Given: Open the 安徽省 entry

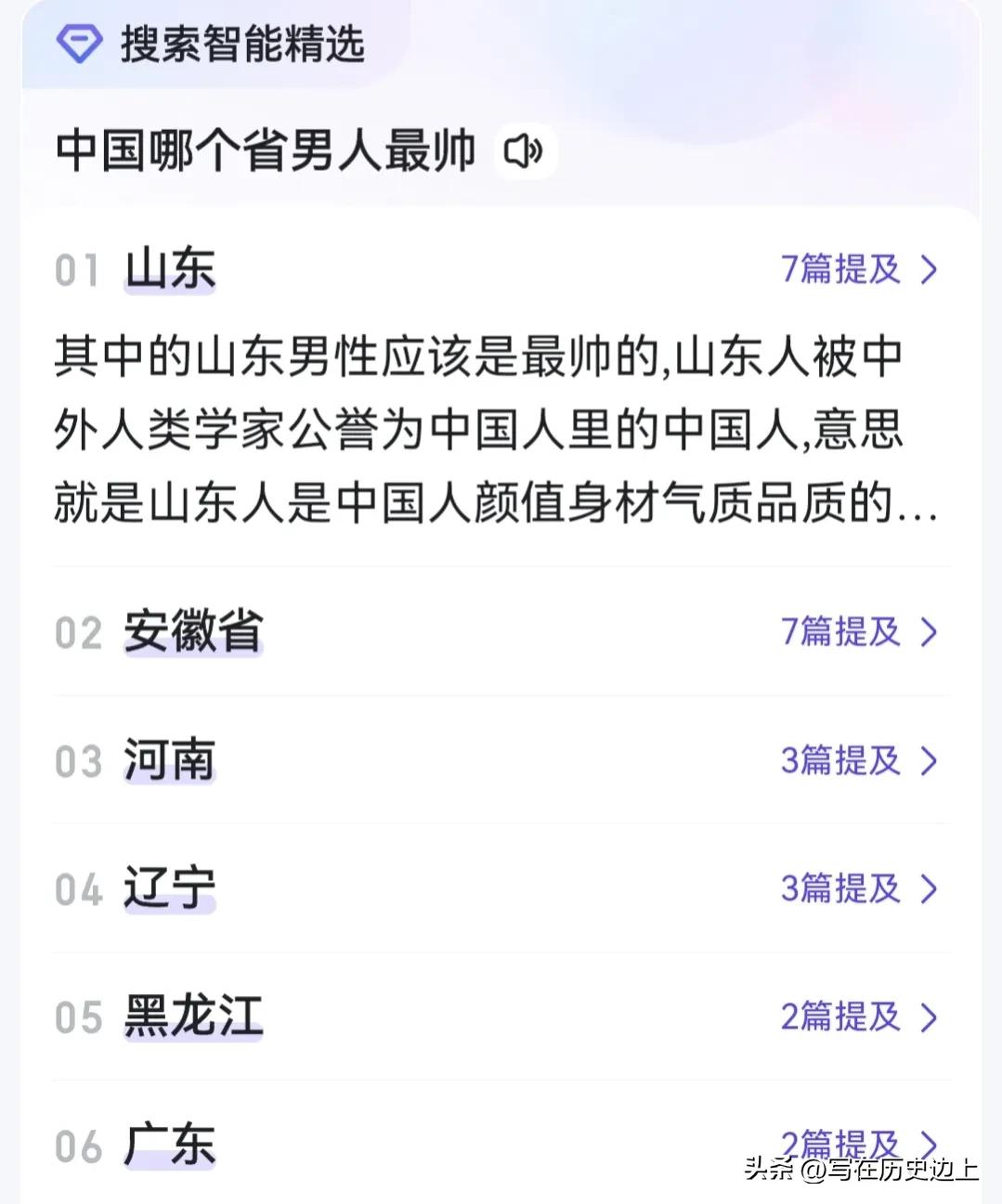Looking at the screenshot, I should 194,632.
